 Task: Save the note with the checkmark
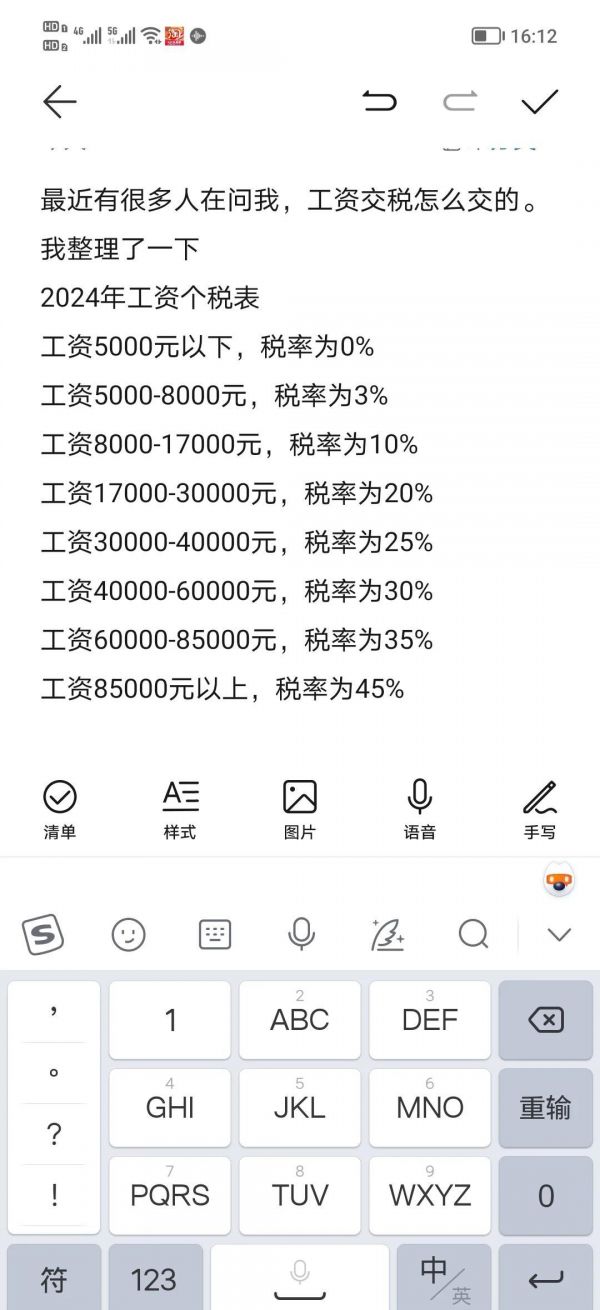click(x=540, y=102)
